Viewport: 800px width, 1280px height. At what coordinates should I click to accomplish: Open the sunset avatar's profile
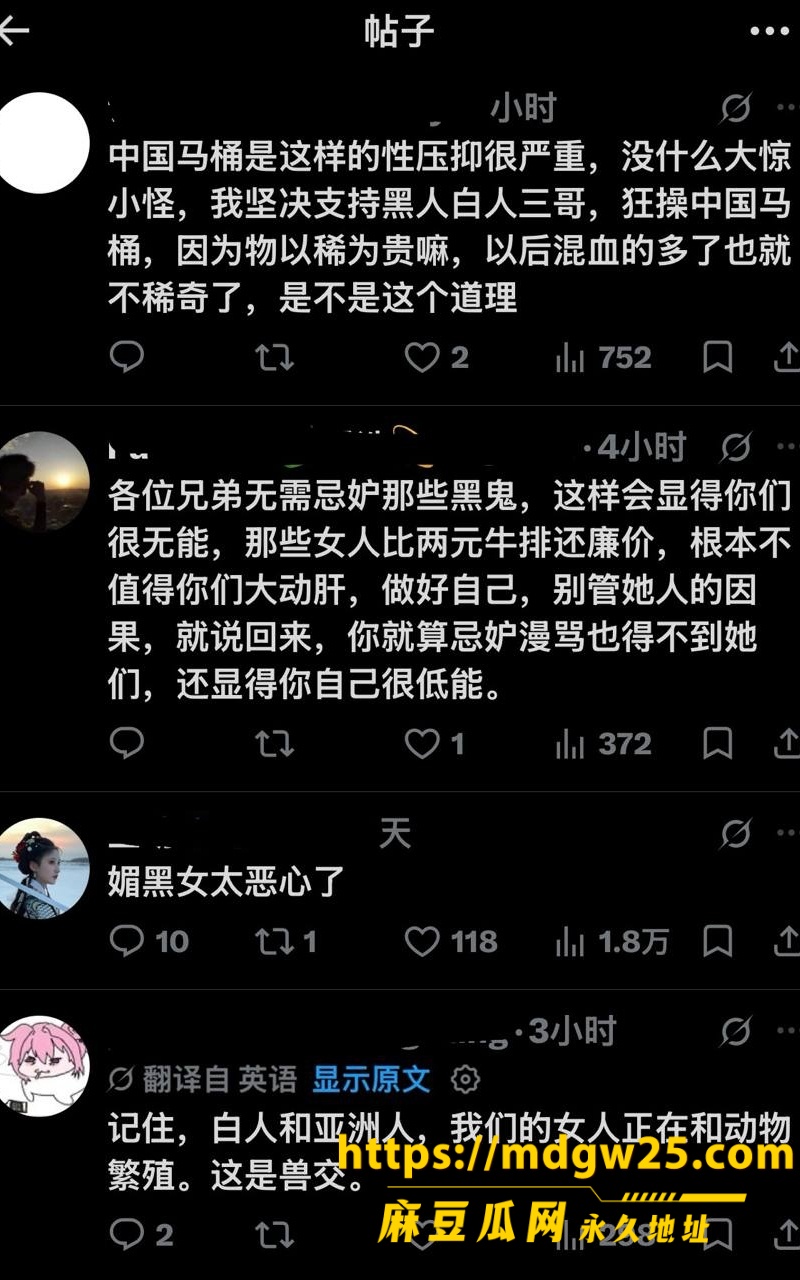44,481
